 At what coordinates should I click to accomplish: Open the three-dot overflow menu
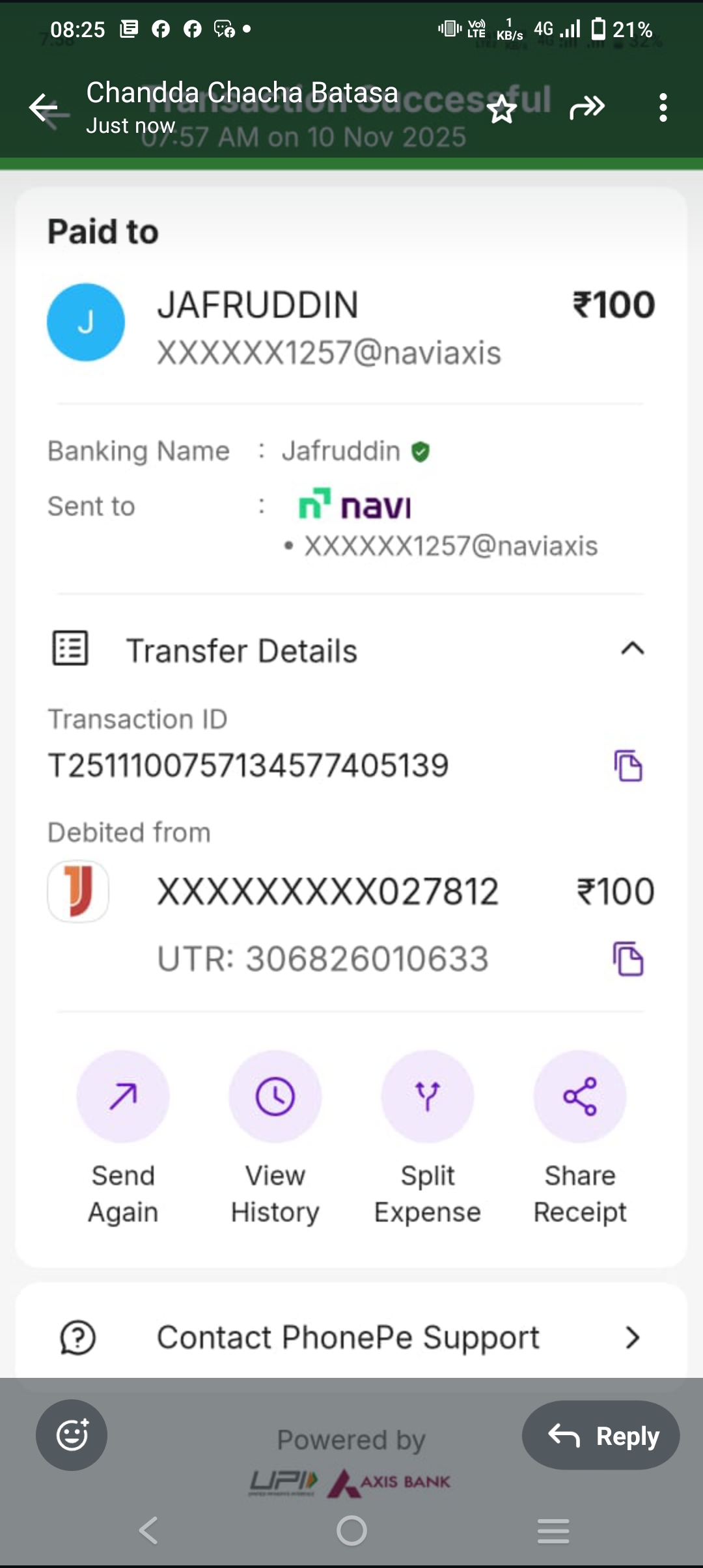tap(663, 107)
